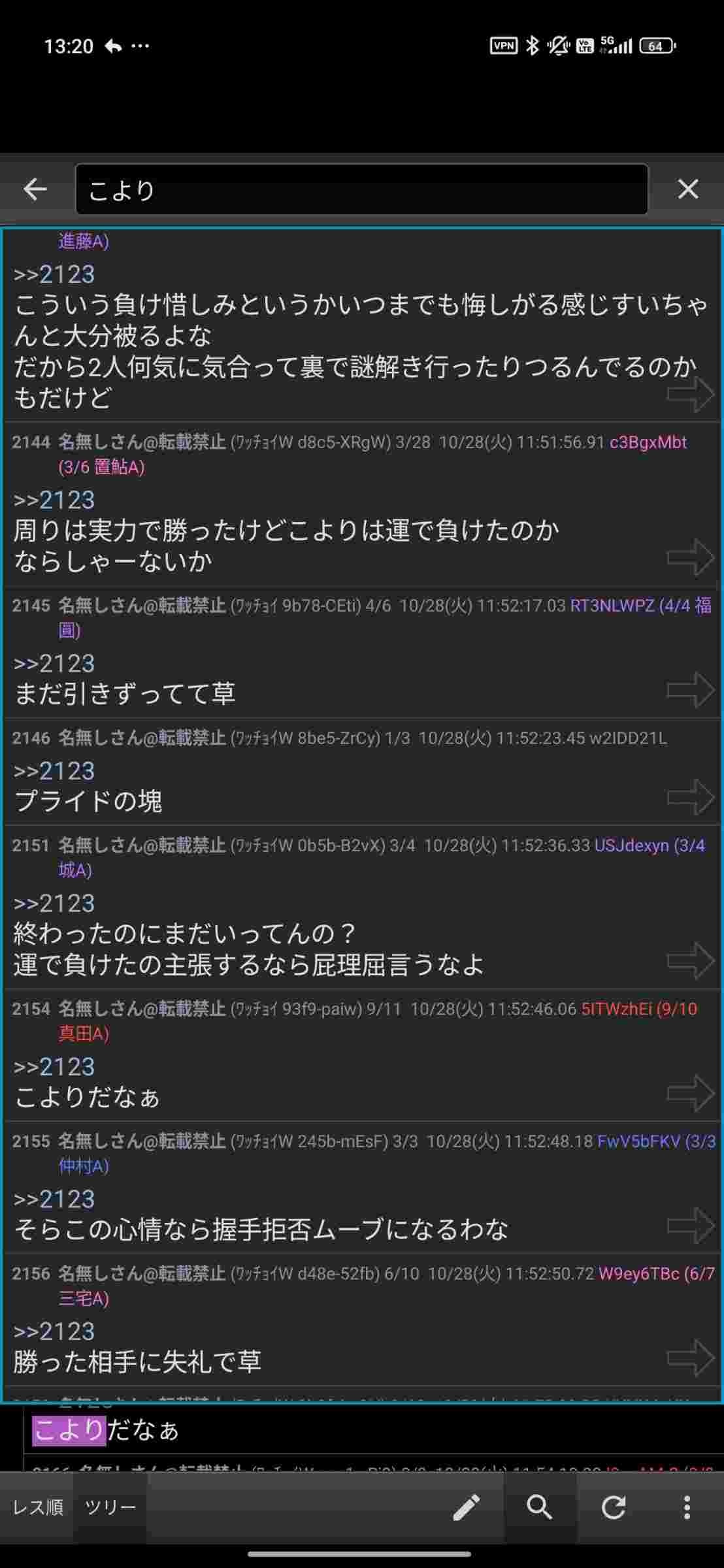The width and height of the screenshot is (724, 1568).
Task: Reload the thread
Action: coord(613,1508)
